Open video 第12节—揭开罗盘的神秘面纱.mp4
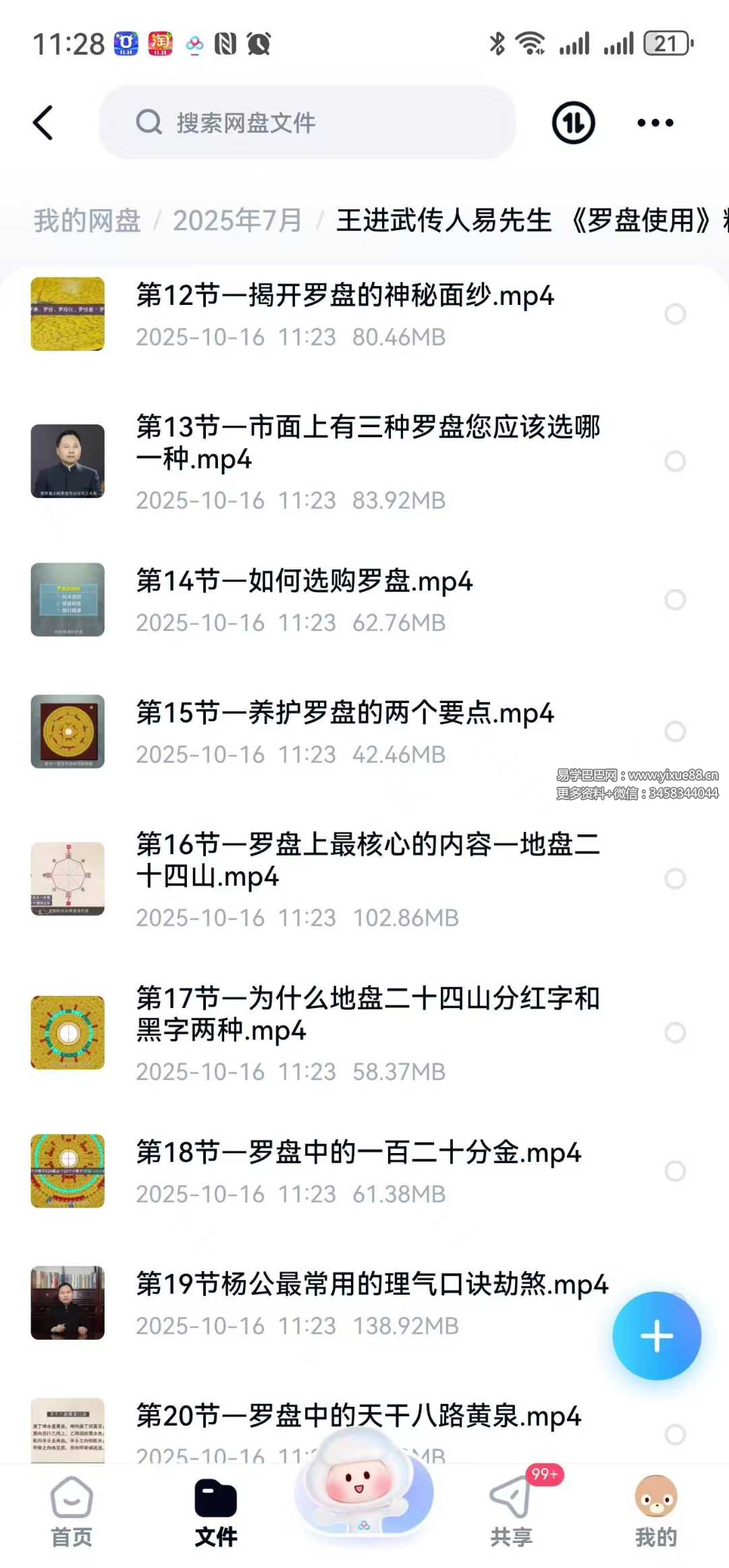 344,314
